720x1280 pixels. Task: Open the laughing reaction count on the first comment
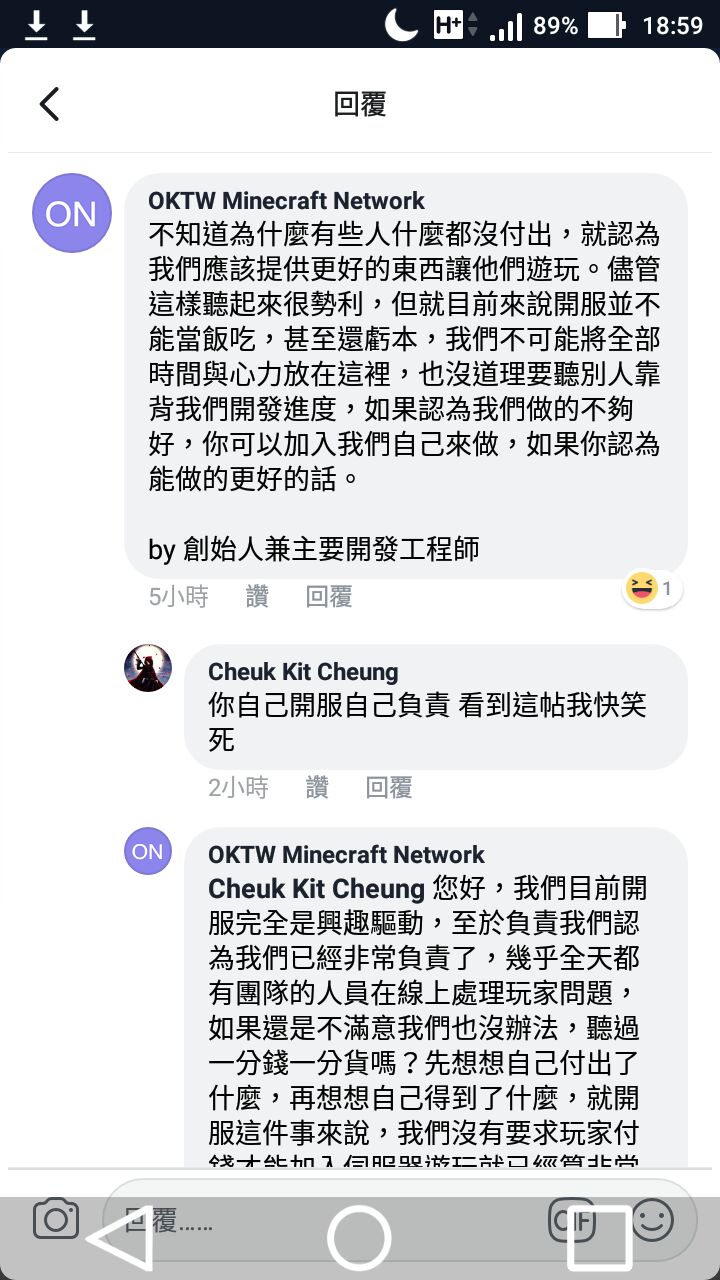coord(652,589)
